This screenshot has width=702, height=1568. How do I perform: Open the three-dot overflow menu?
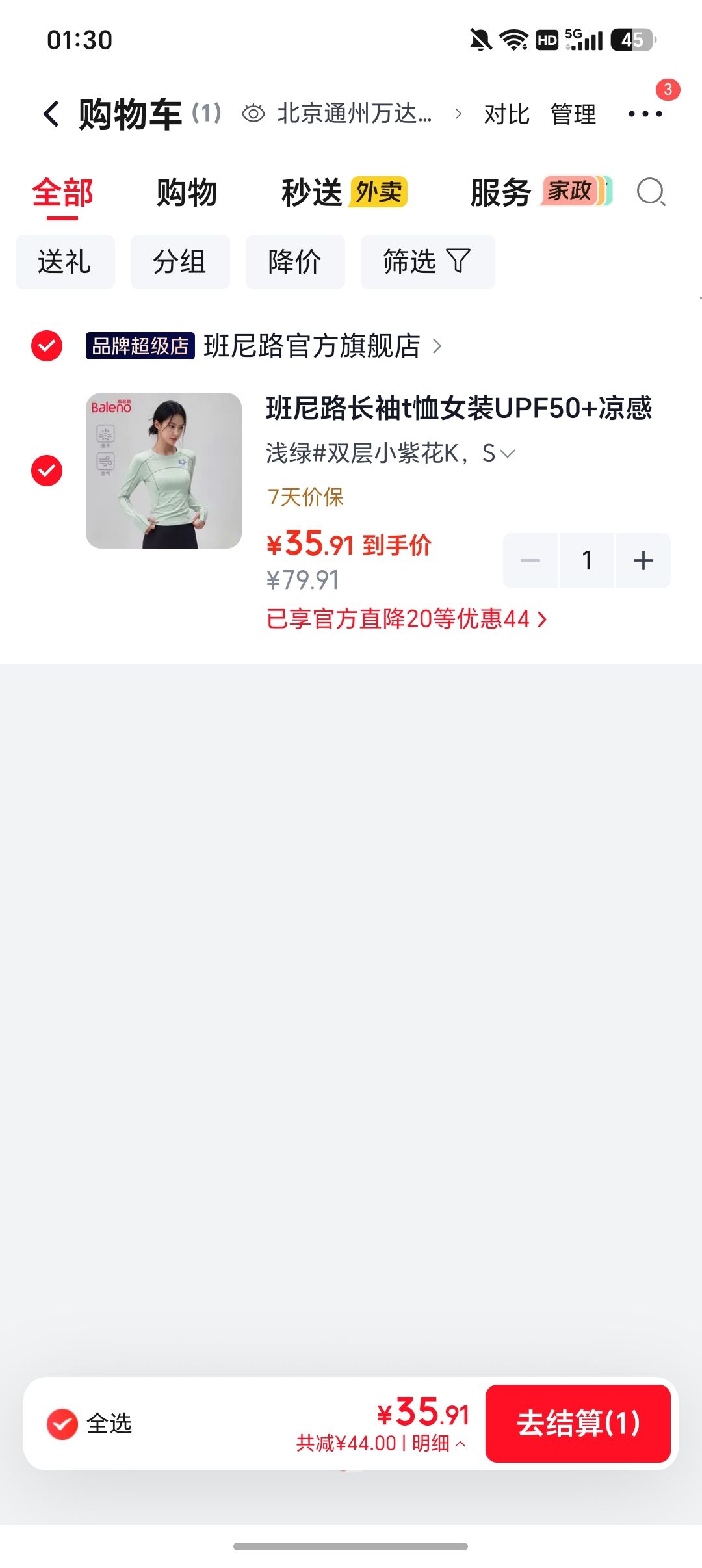645,114
